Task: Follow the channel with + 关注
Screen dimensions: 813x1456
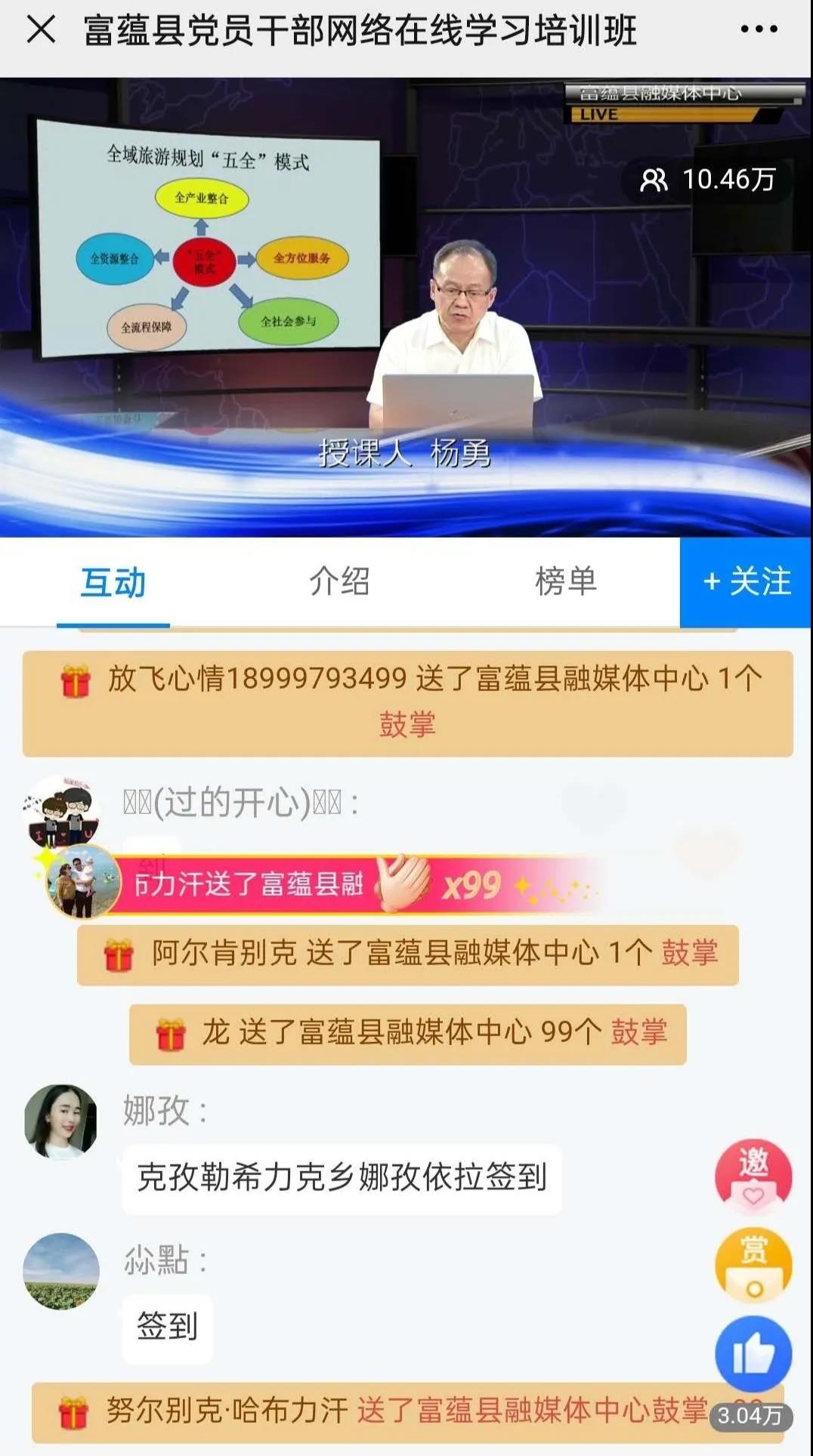Action: (746, 582)
